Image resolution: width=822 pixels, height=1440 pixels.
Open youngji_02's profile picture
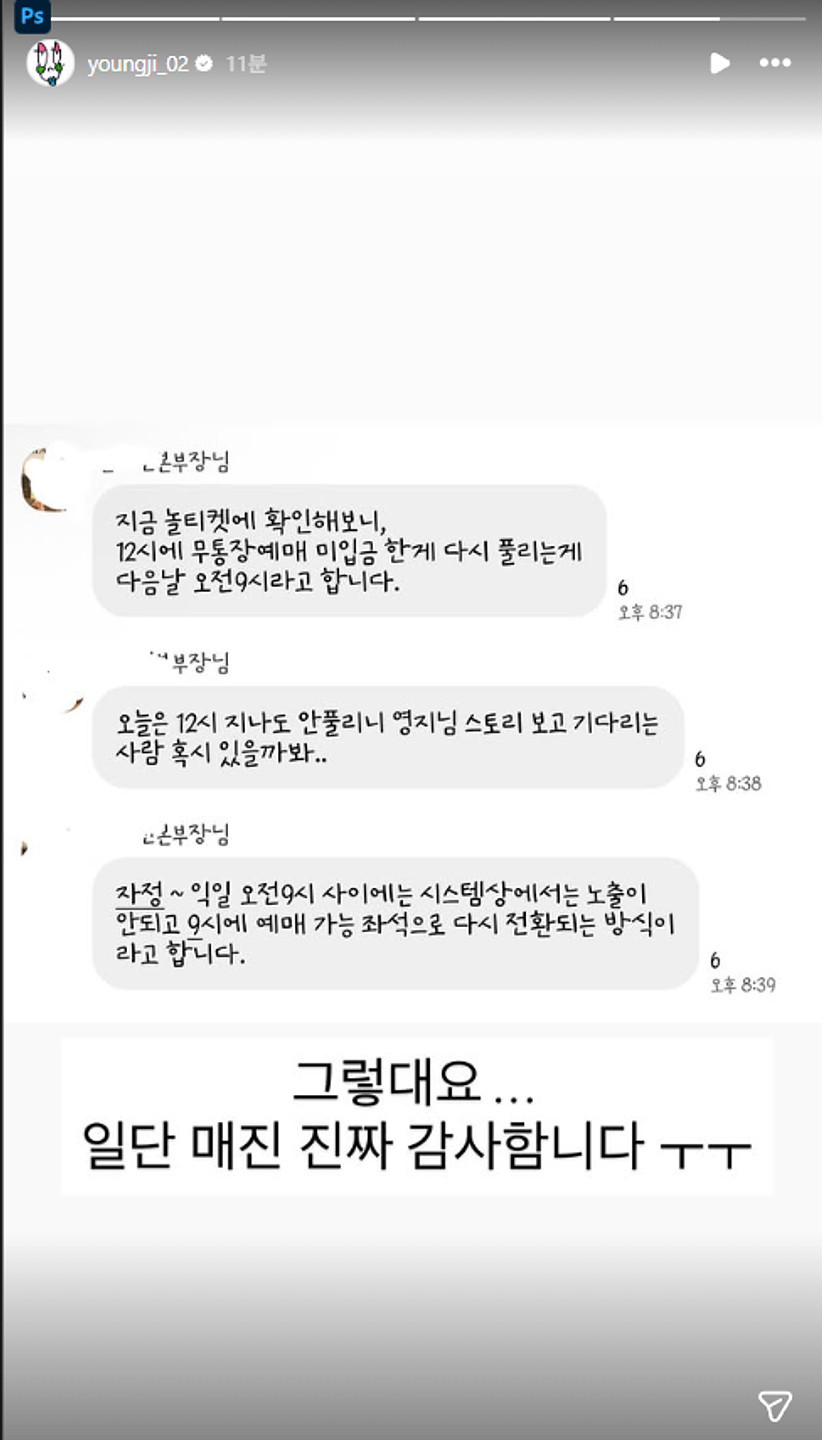(50, 63)
